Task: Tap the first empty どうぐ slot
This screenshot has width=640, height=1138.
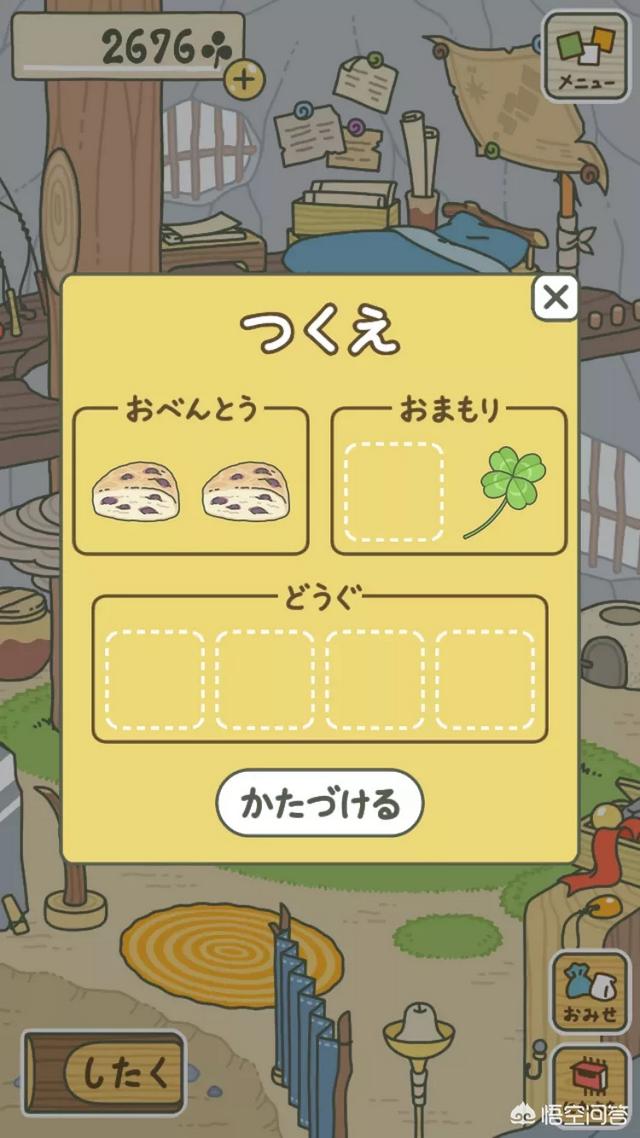Action: [155, 680]
